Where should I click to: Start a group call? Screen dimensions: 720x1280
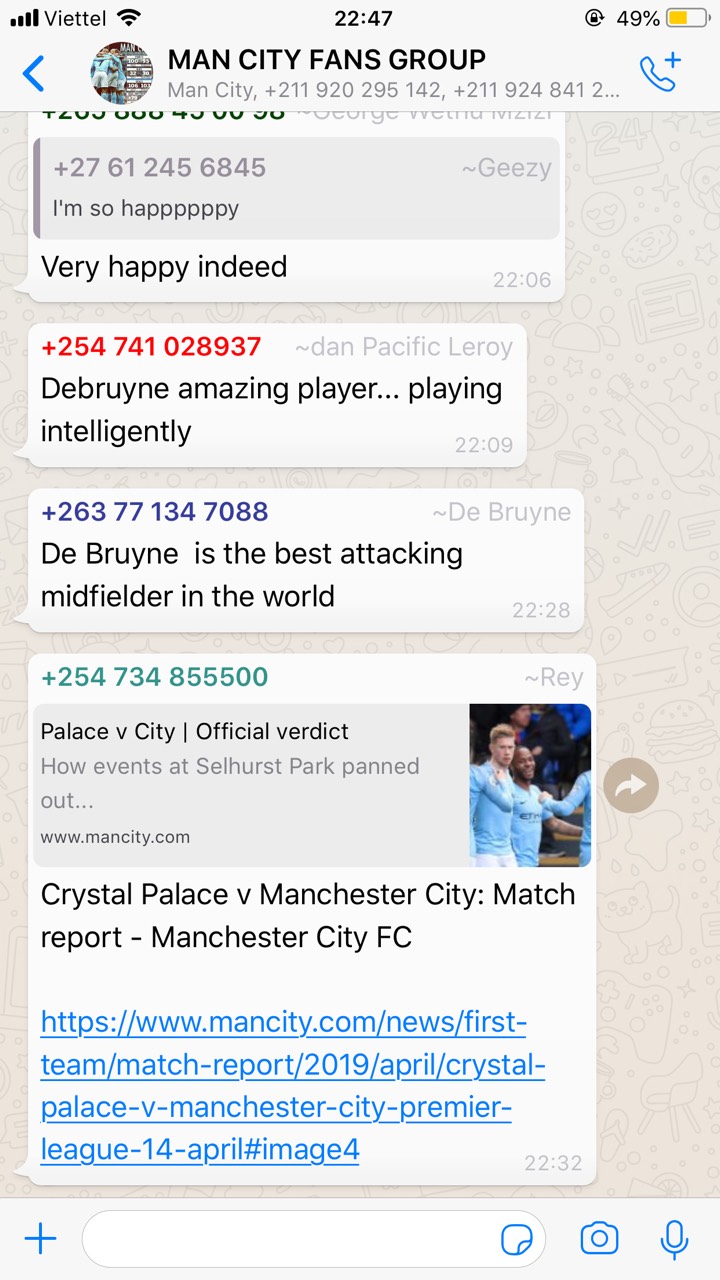pos(660,74)
